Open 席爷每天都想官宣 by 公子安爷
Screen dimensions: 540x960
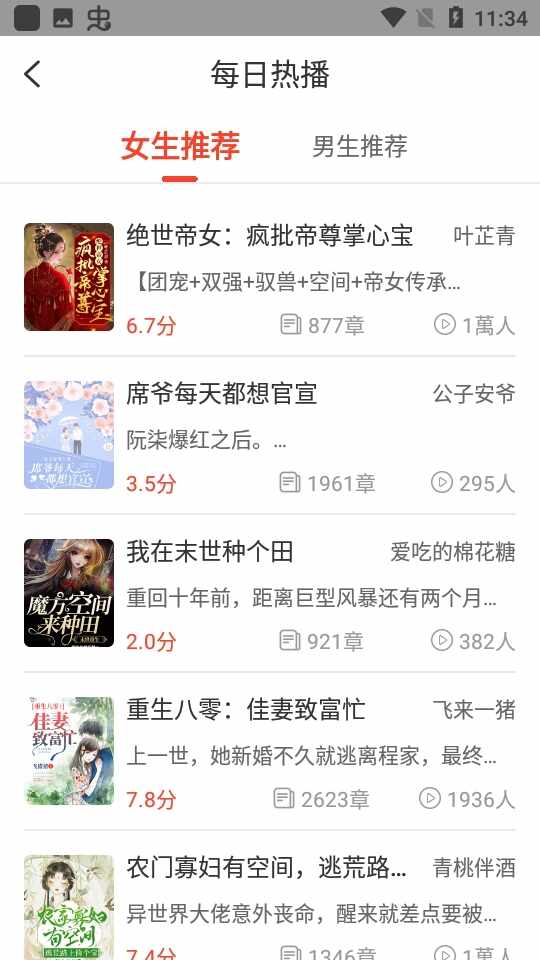[270, 435]
